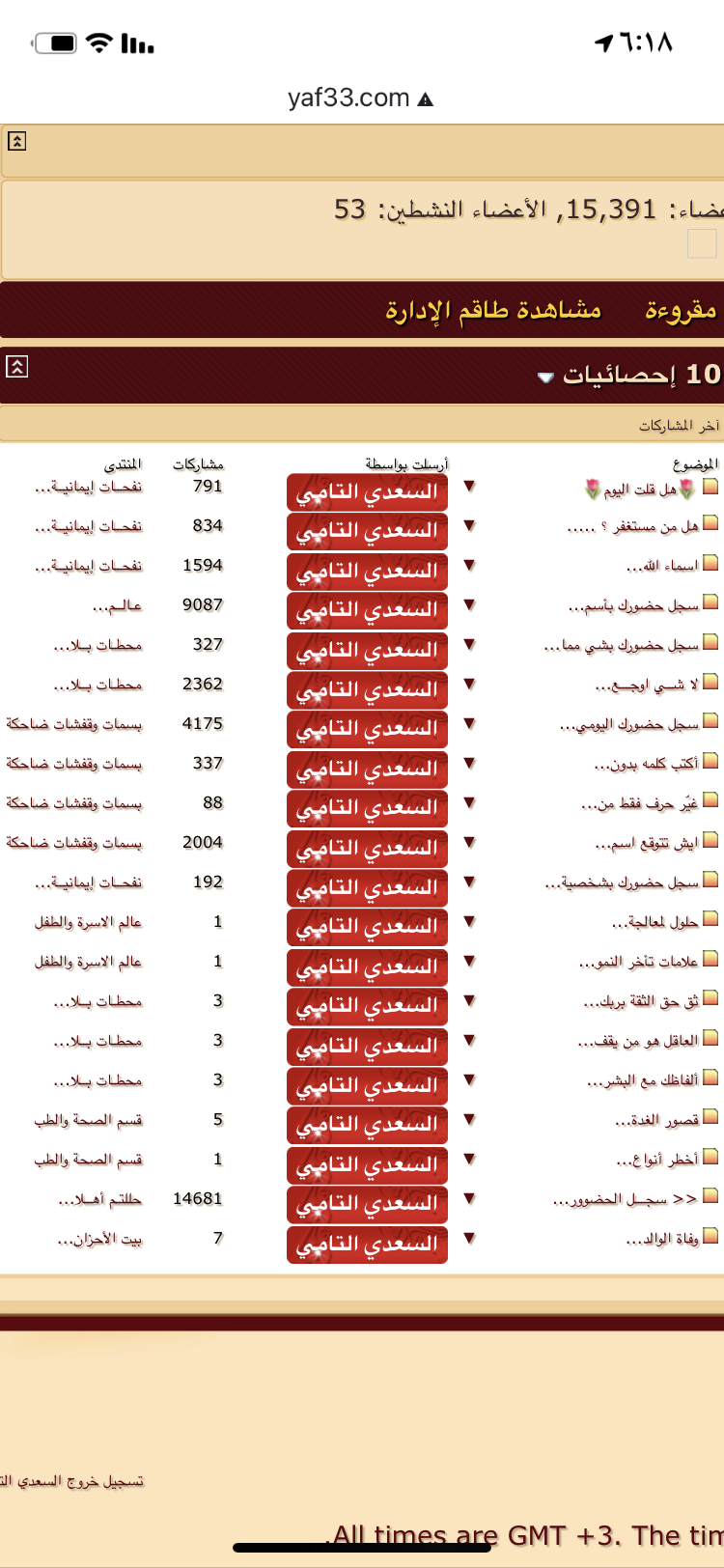Open topic وفاة الوالد
The image size is (724, 1568).
(x=662, y=1240)
